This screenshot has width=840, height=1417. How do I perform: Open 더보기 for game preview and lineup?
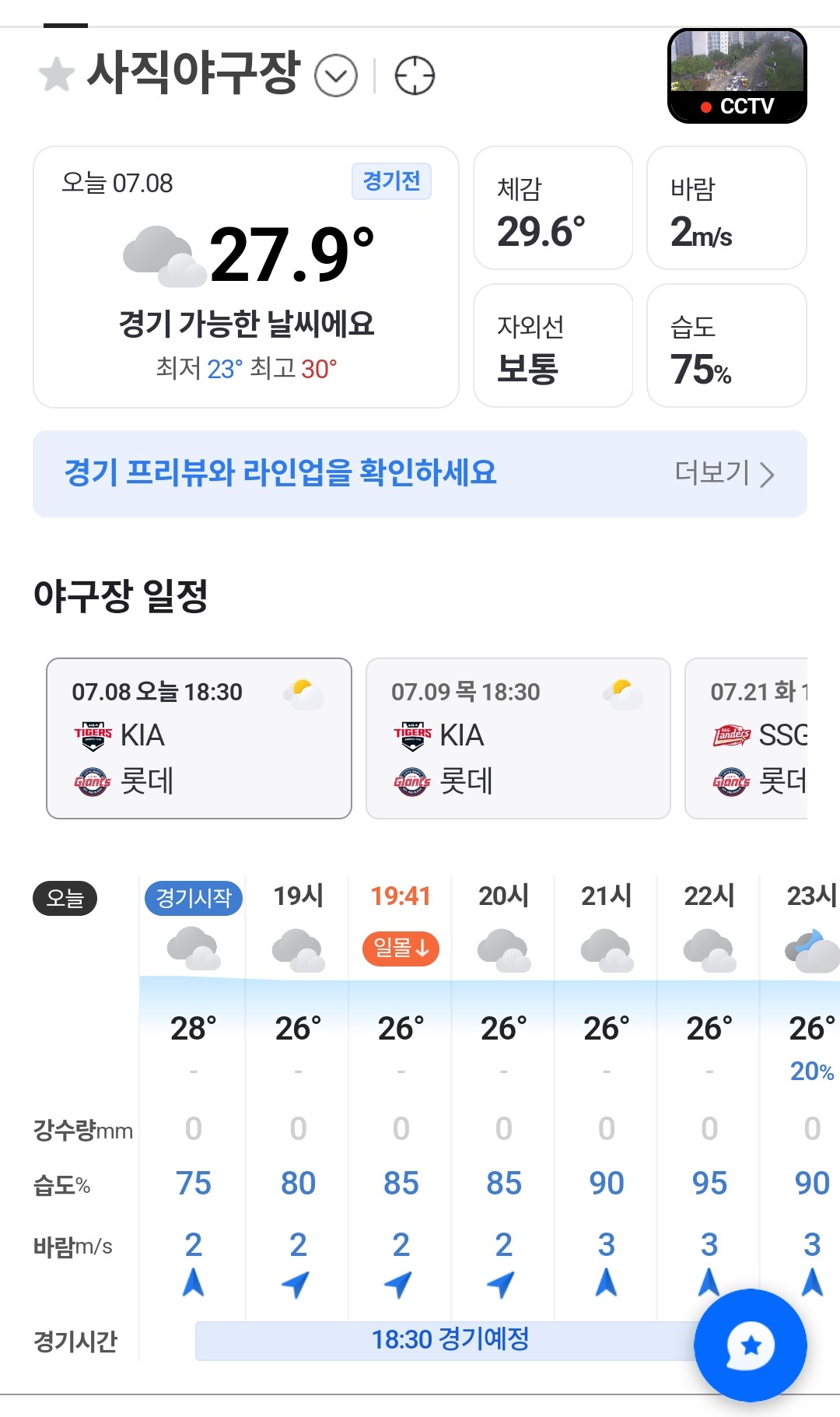click(724, 473)
